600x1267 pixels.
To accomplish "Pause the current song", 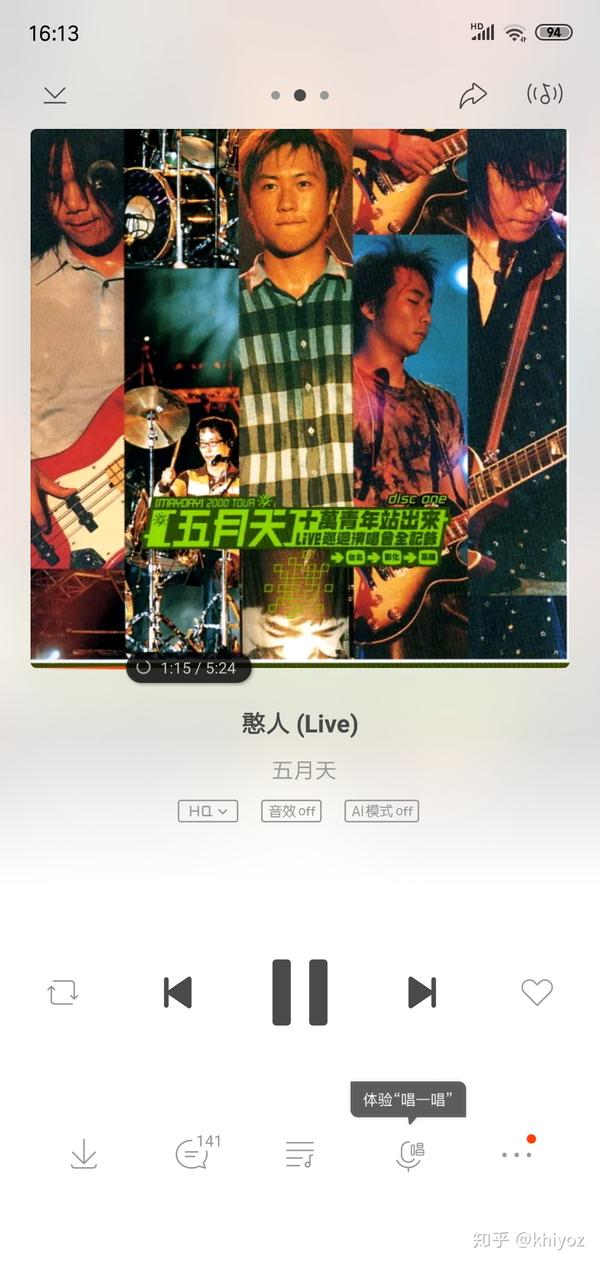I will click(x=300, y=992).
